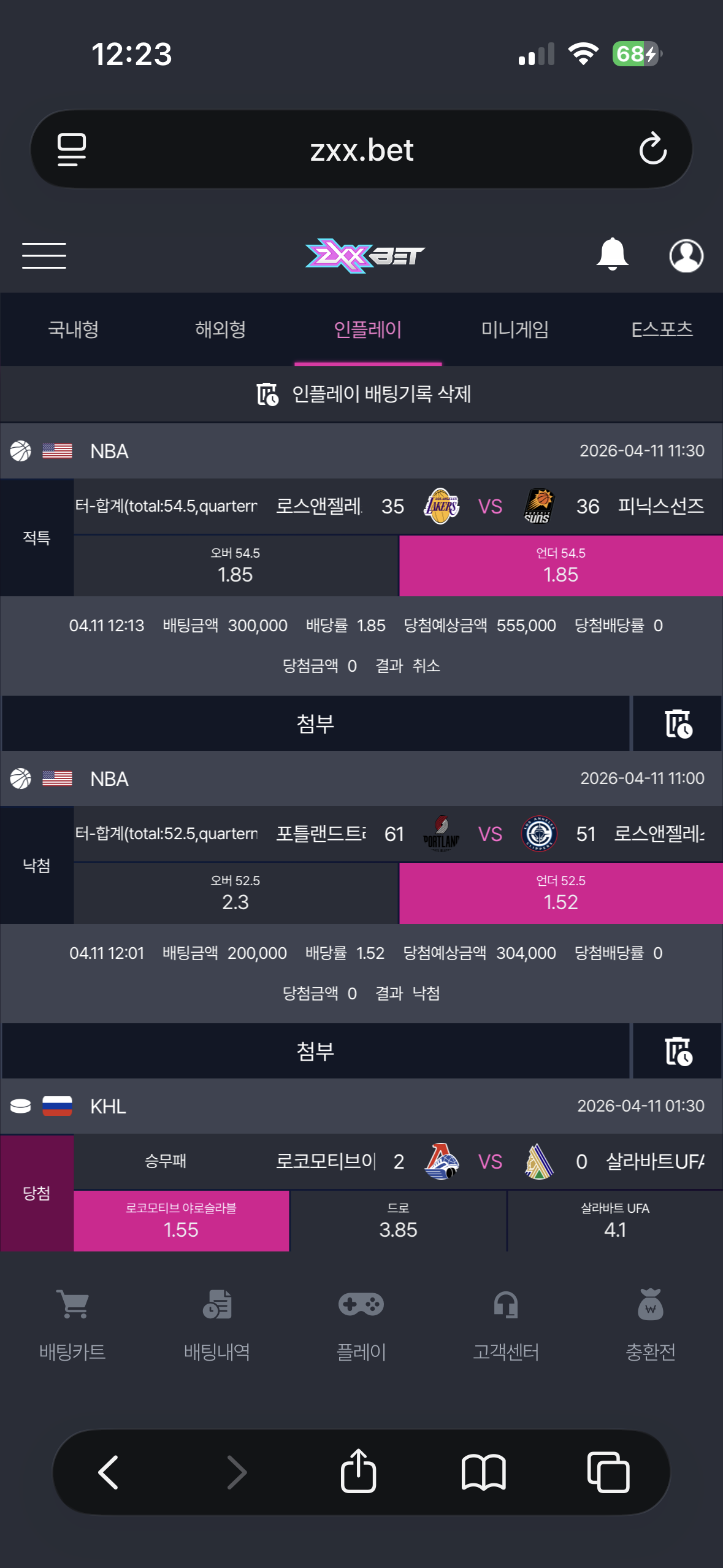Open the hamburger menu
Image resolution: width=723 pixels, height=1568 pixels.
coord(44,255)
